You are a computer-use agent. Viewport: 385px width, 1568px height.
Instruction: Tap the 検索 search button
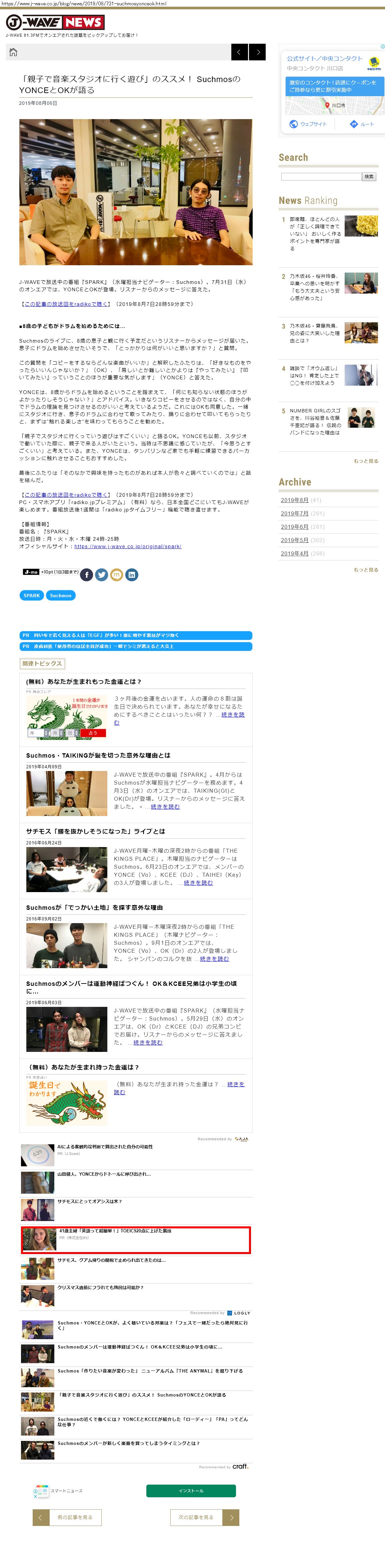pyautogui.click(x=369, y=176)
